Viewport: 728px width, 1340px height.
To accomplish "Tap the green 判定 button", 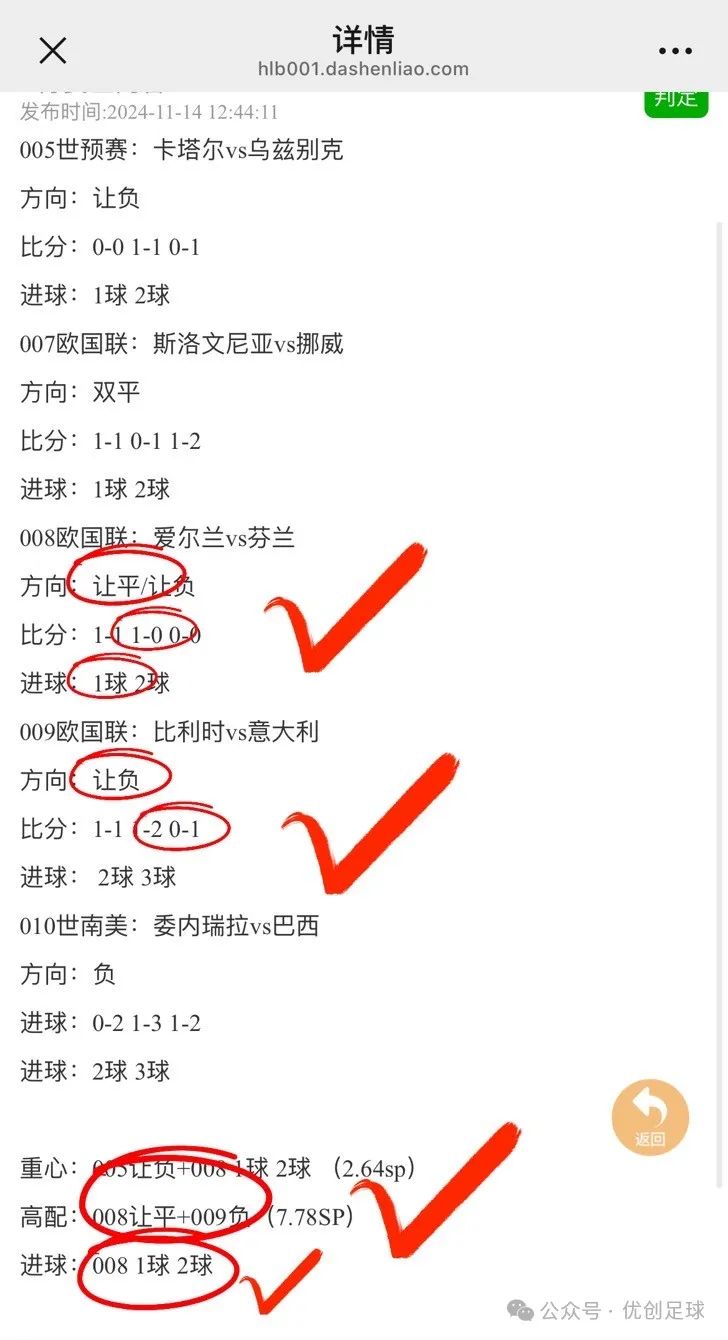I will 676,103.
